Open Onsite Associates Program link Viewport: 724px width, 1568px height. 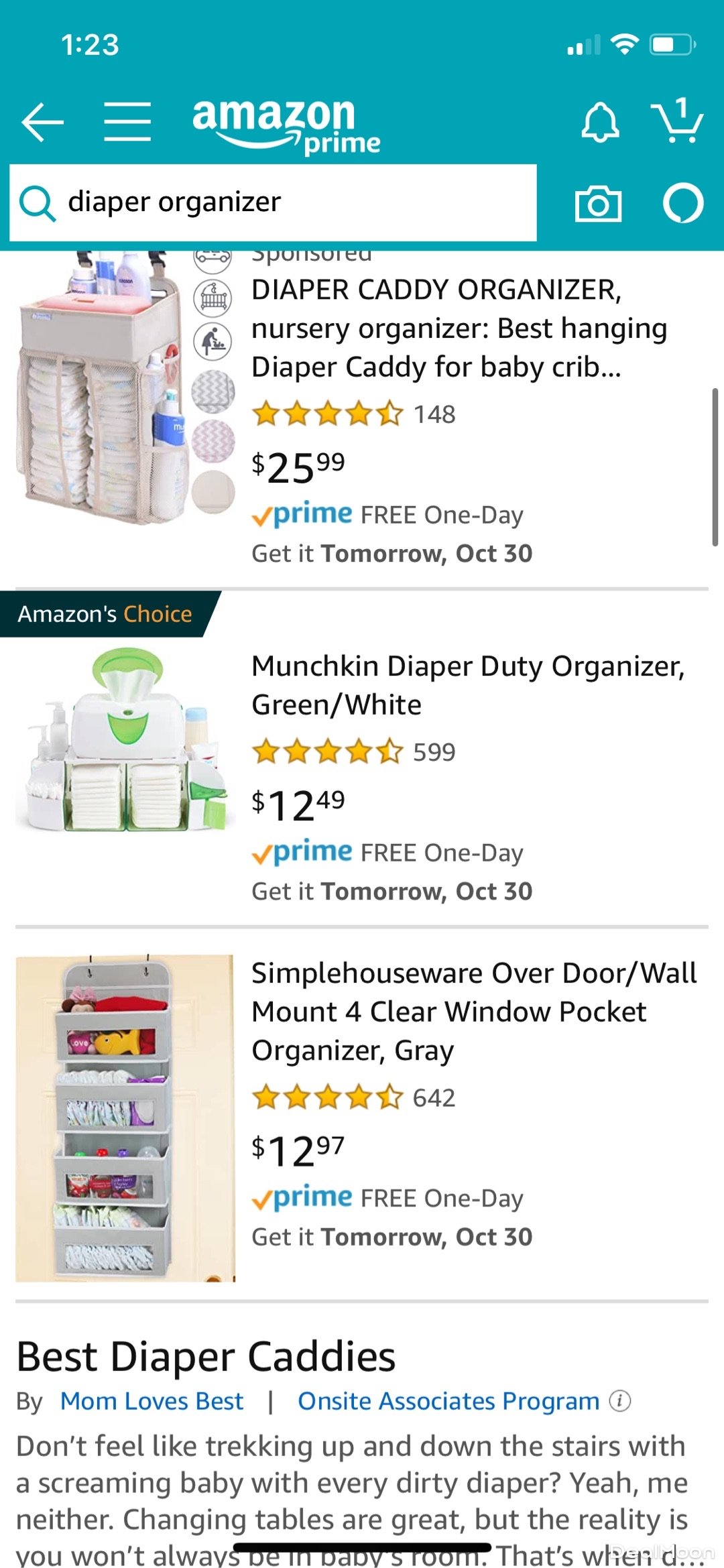pos(448,1401)
